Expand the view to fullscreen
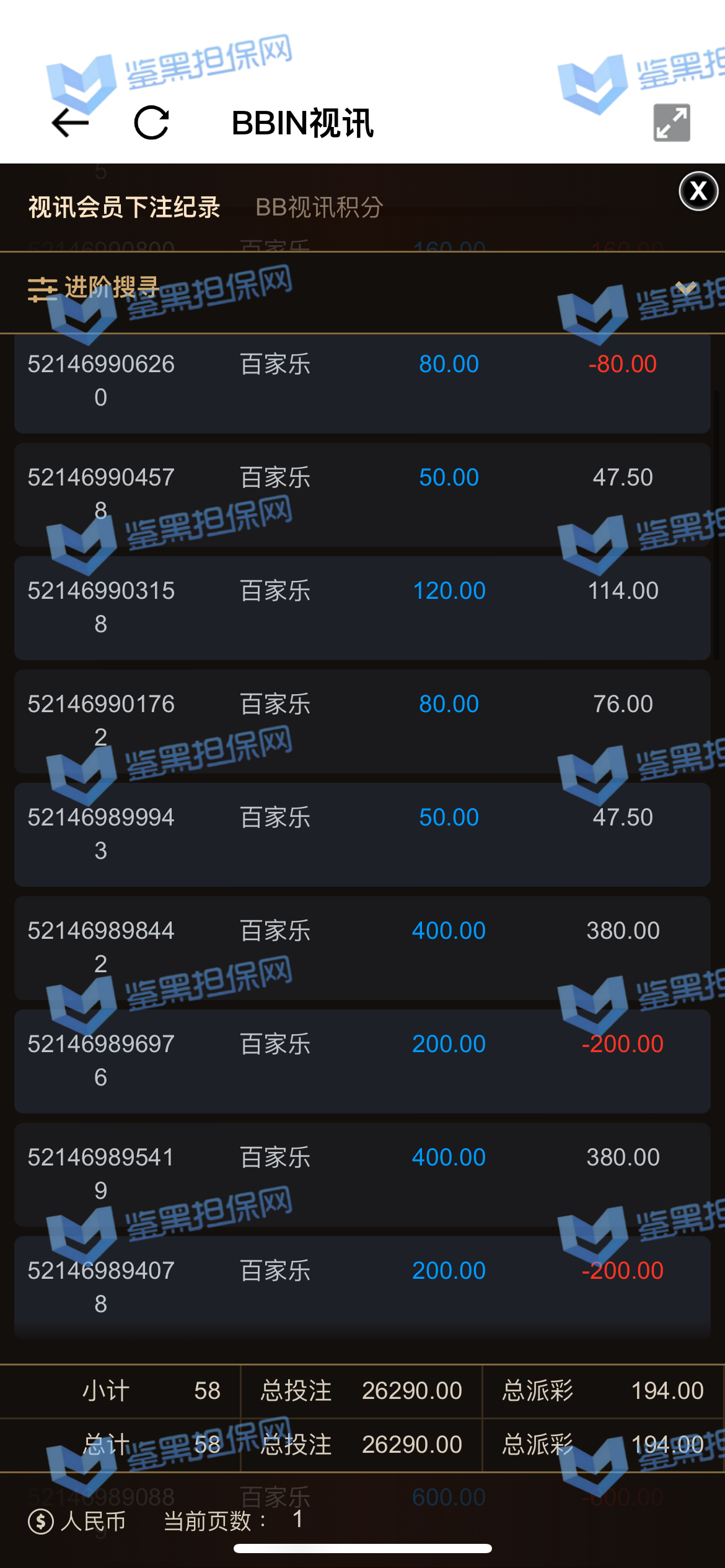Image resolution: width=725 pixels, height=1568 pixels. click(672, 123)
